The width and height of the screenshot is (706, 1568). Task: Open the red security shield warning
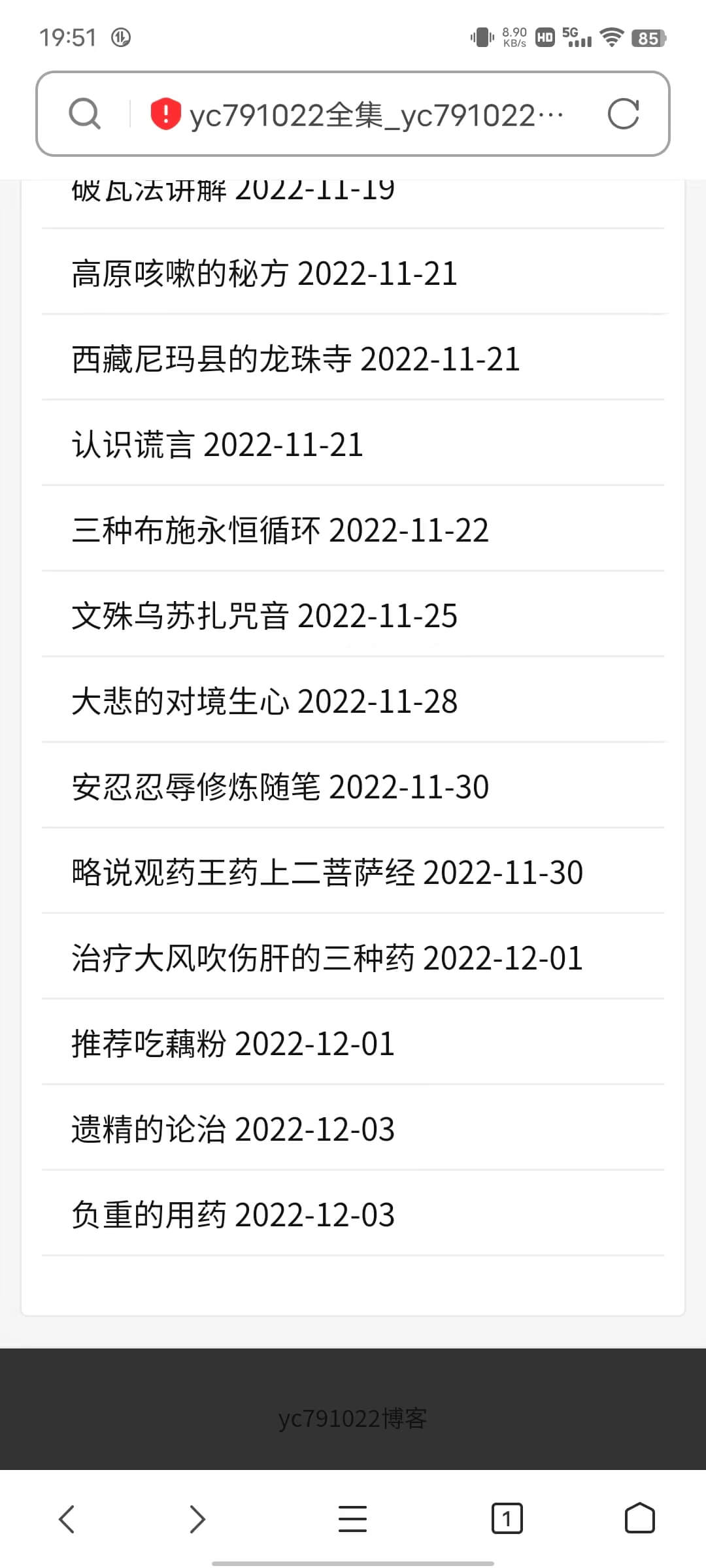[x=165, y=114]
